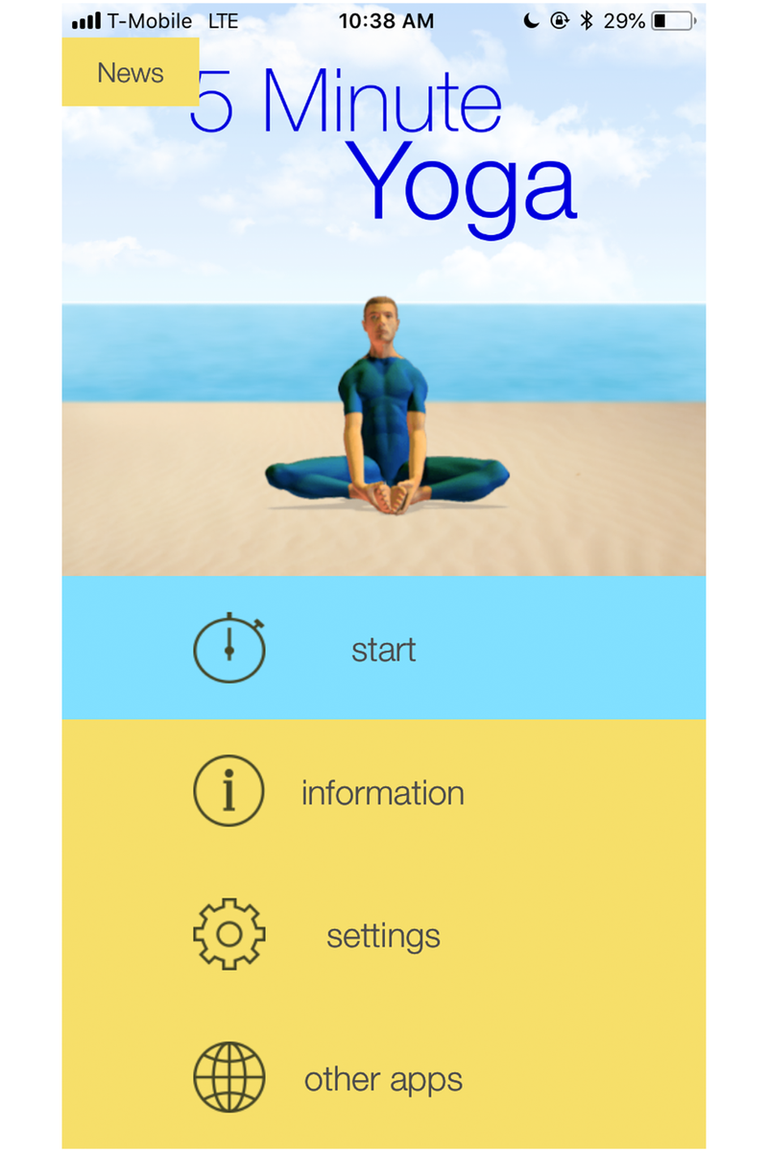Open the information page
The image size is (768, 1152).
(x=382, y=793)
